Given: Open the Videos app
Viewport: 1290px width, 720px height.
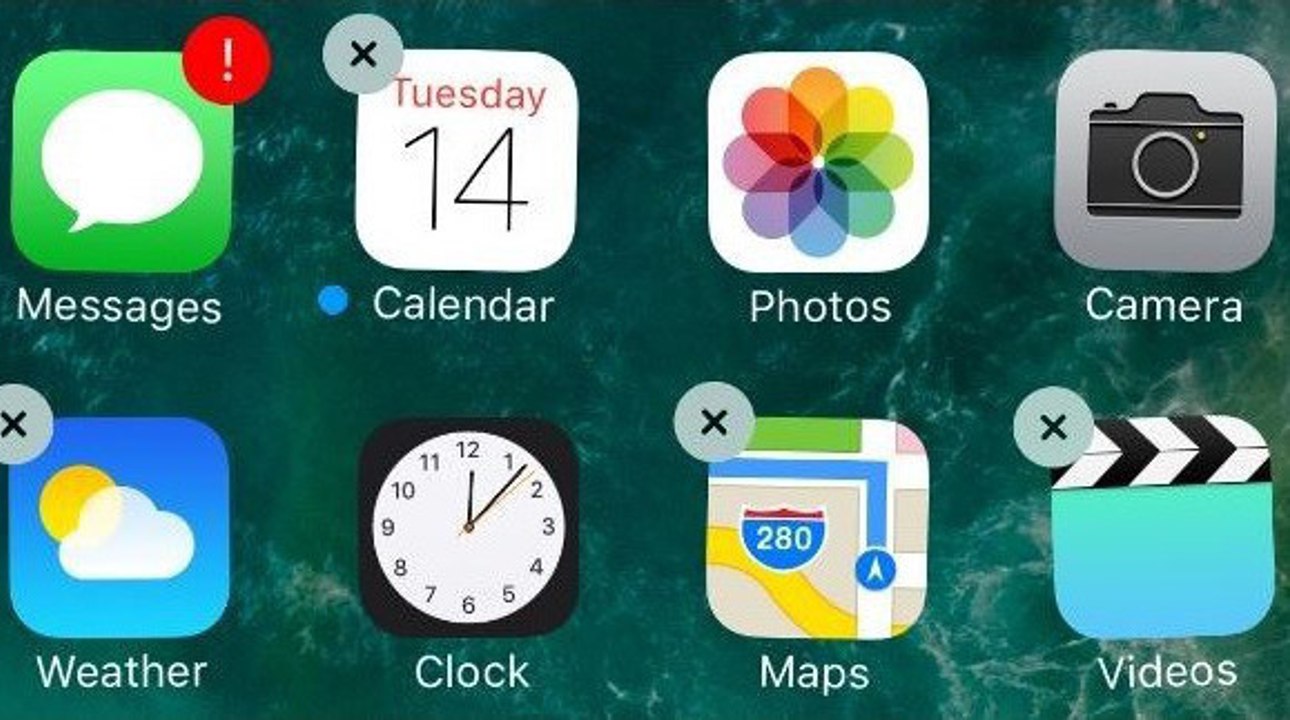Looking at the screenshot, I should point(1163,528).
